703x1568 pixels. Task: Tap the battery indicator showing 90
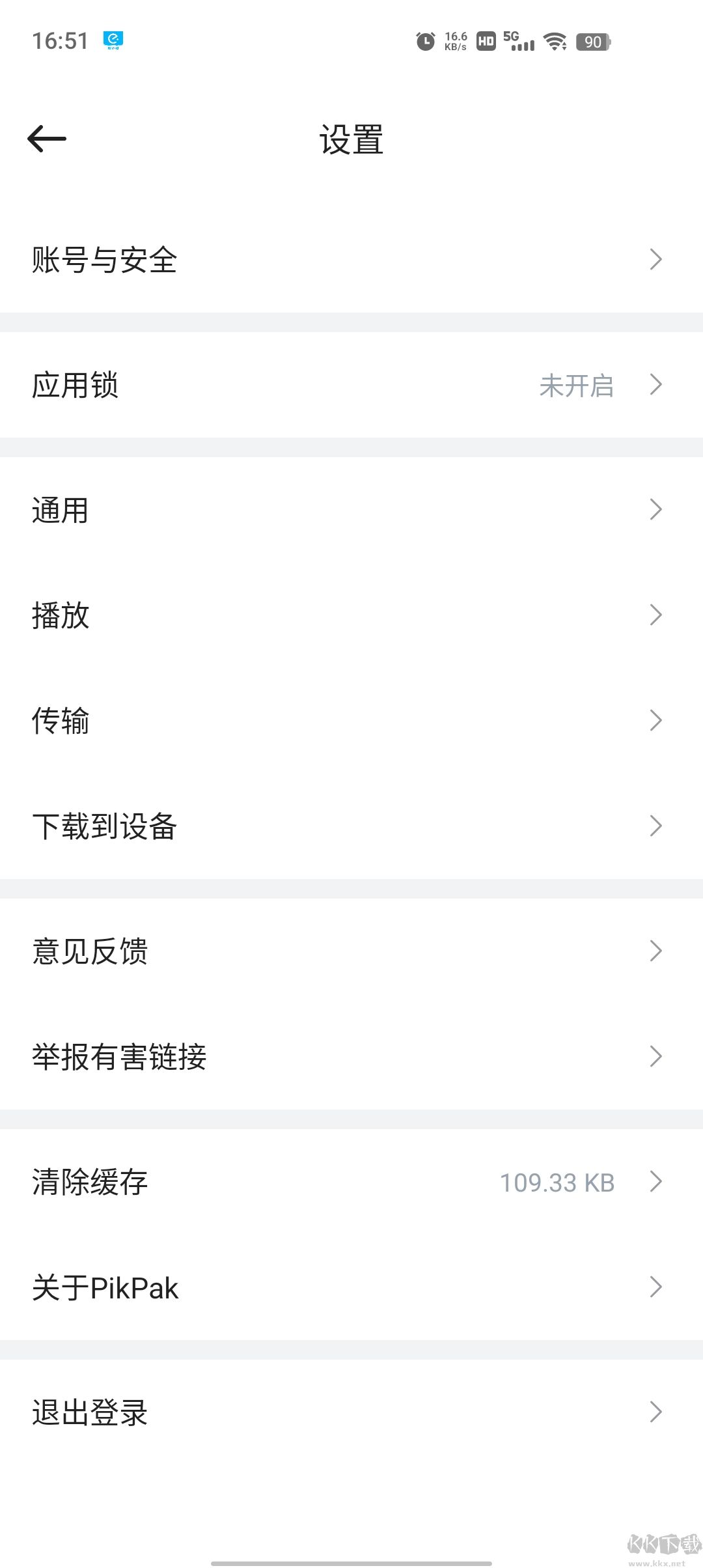pos(593,42)
